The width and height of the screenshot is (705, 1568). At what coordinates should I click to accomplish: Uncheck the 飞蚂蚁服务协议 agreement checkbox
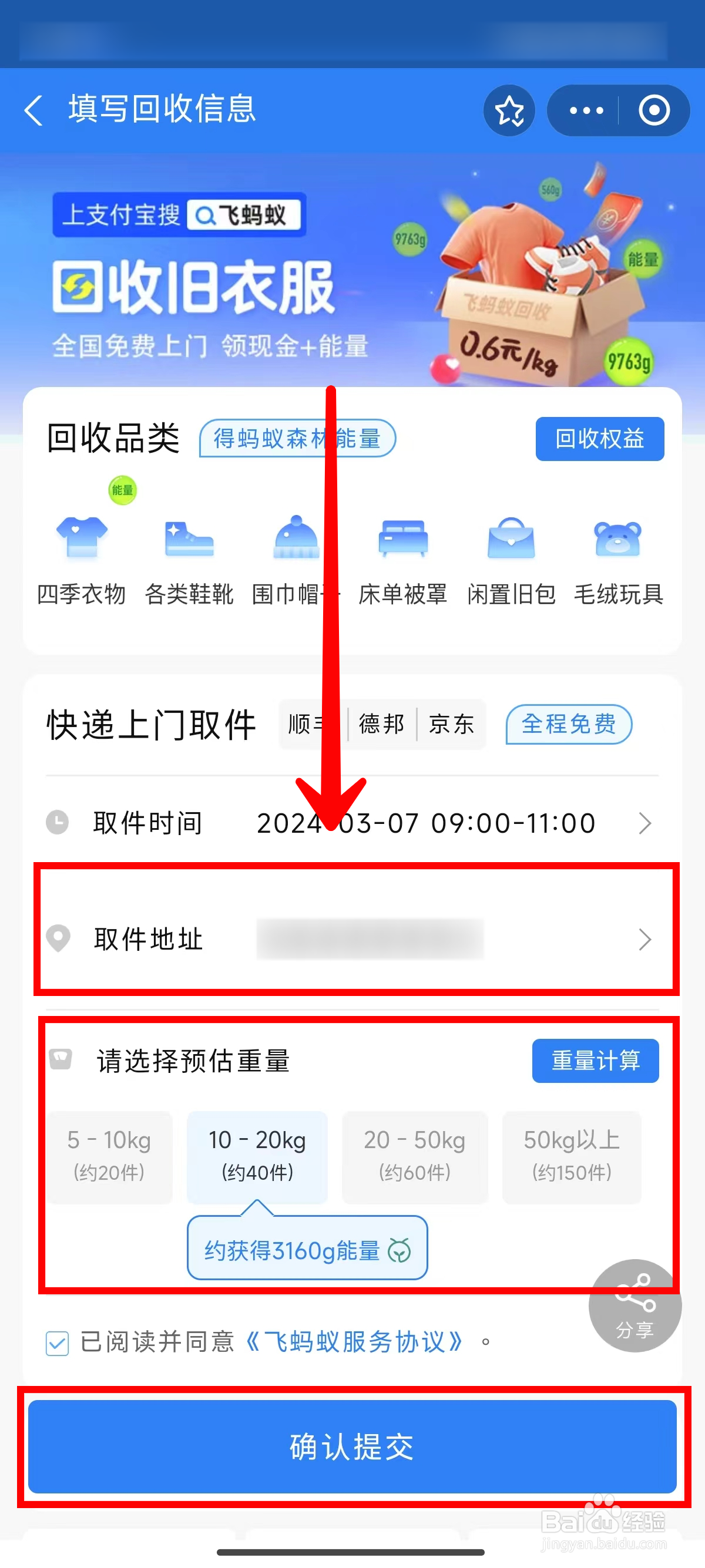[x=56, y=1342]
